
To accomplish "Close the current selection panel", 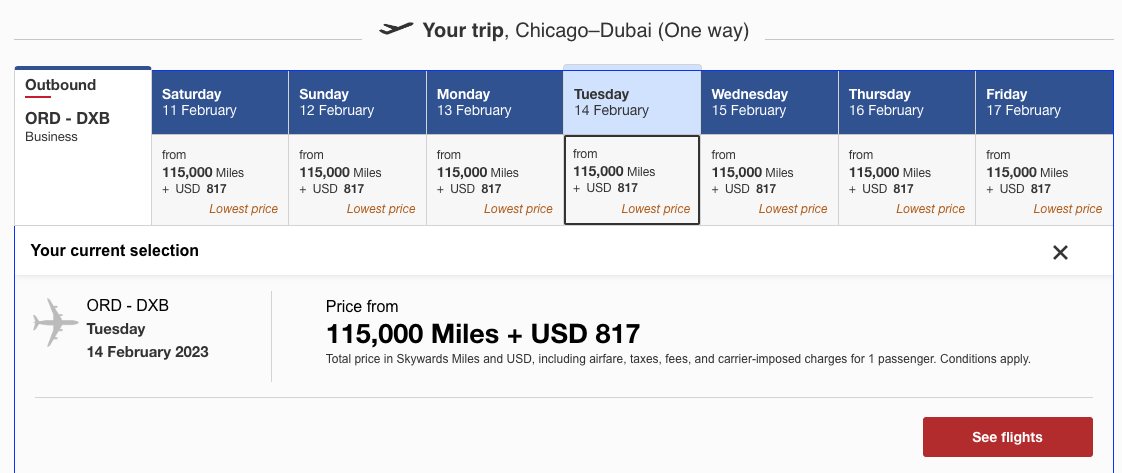I will pyautogui.click(x=1060, y=253).
